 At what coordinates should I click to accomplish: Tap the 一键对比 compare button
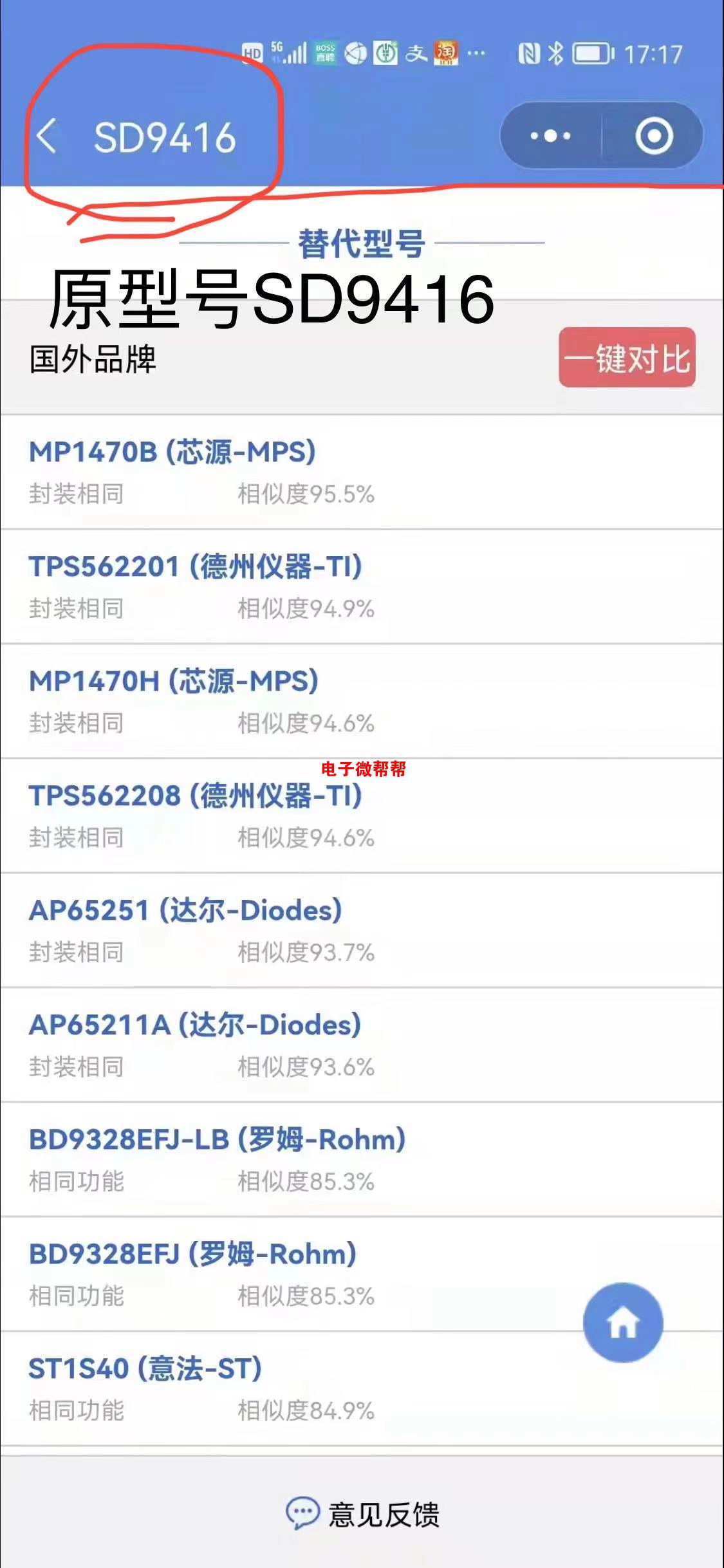[627, 358]
